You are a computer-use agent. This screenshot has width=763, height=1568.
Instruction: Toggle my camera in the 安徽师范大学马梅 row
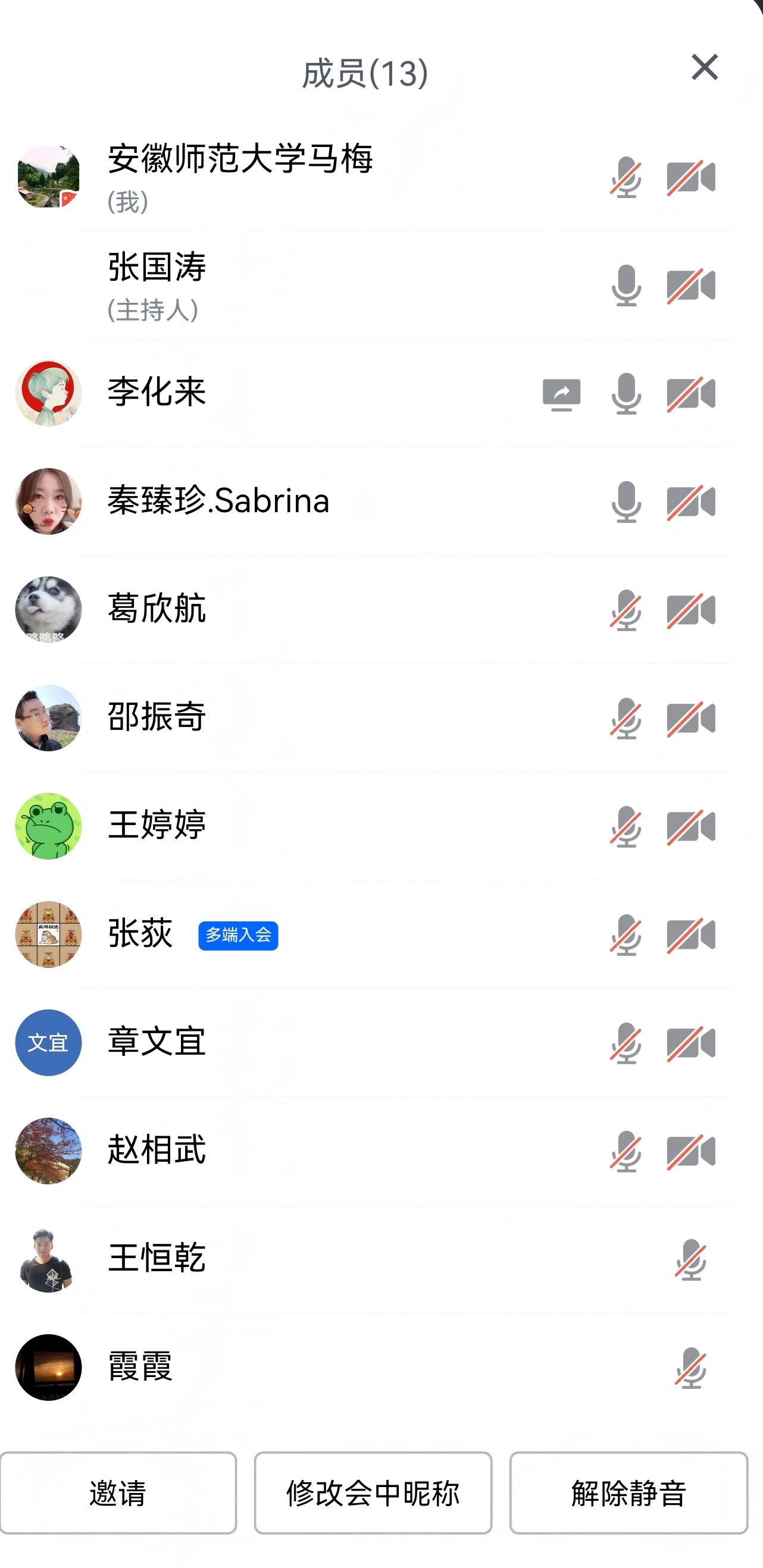click(690, 177)
